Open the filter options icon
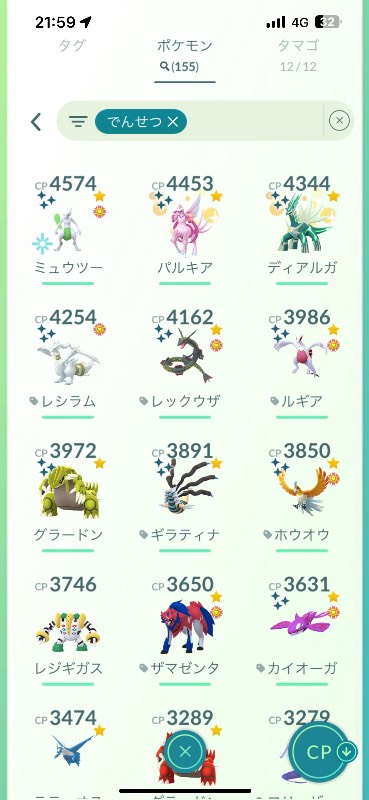369x800 pixels. point(78,121)
